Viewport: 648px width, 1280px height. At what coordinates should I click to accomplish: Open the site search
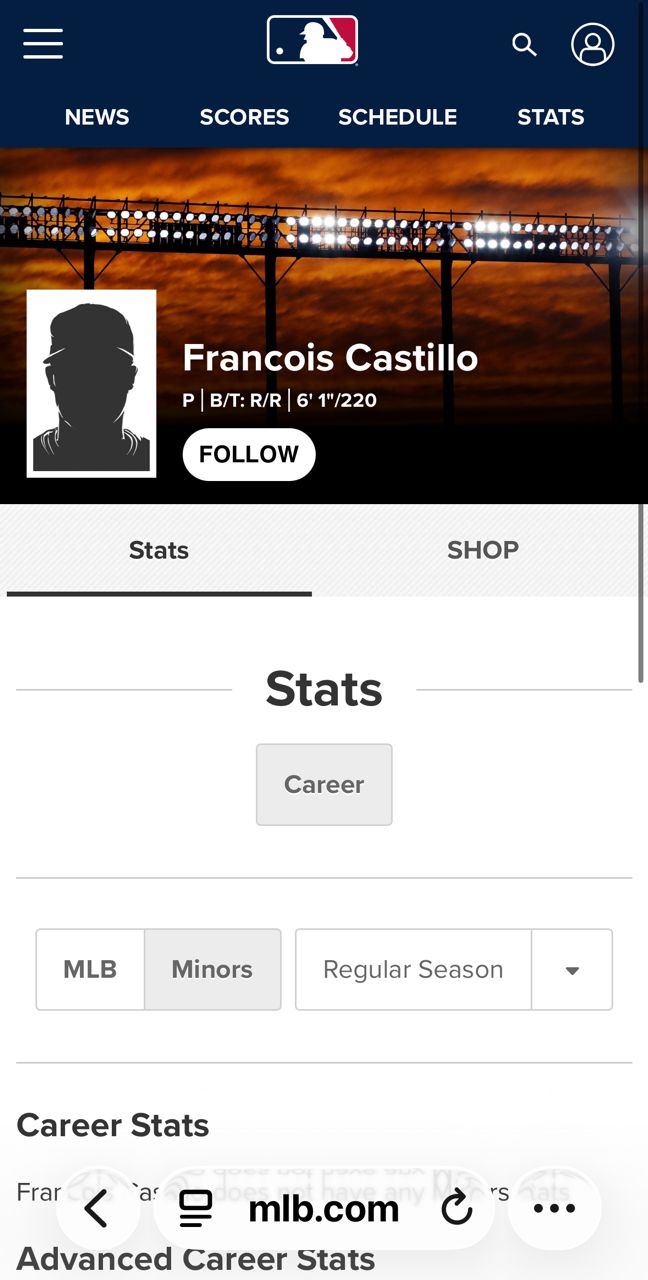[524, 44]
